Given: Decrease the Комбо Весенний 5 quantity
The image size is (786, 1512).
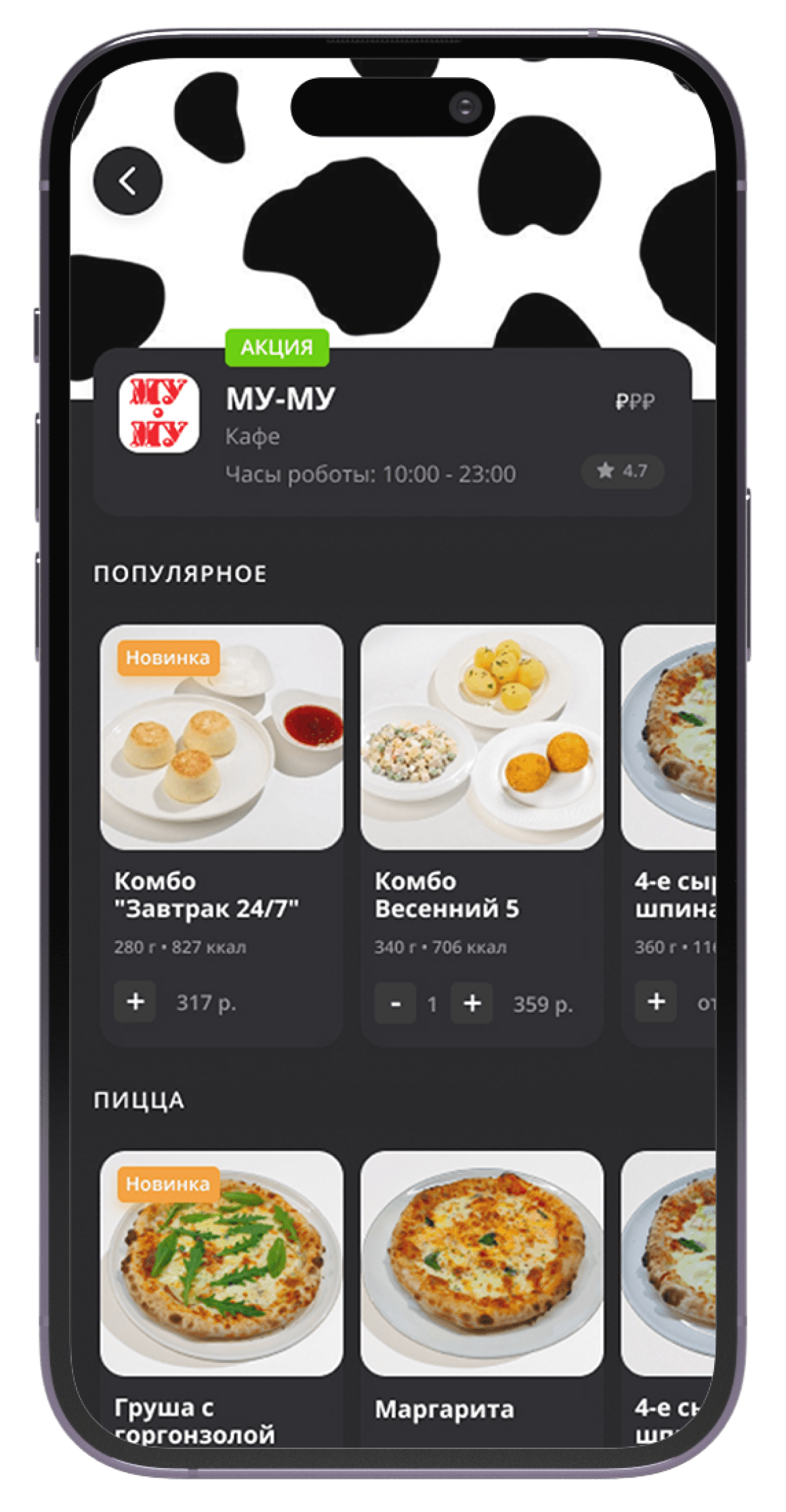Looking at the screenshot, I should [x=396, y=1003].
